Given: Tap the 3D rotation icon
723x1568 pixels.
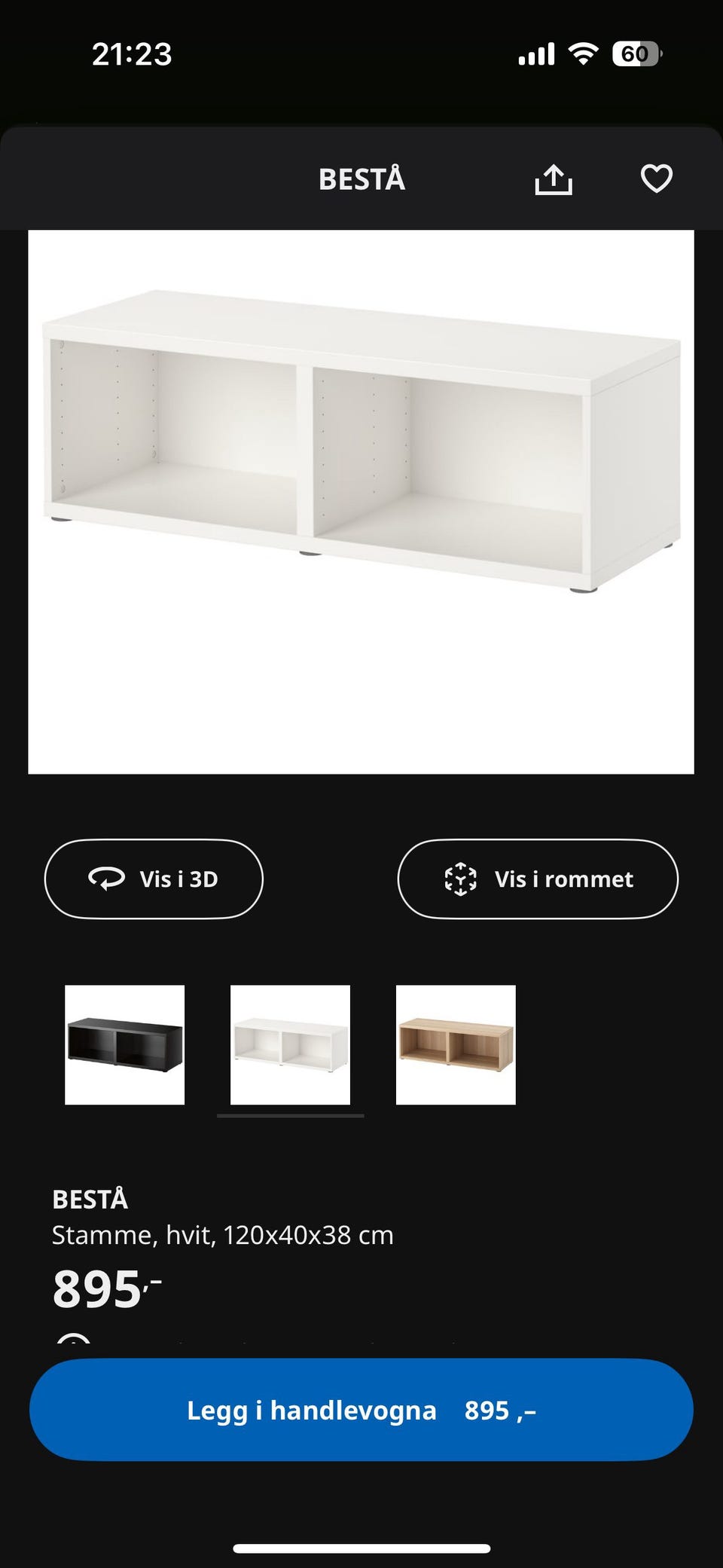Looking at the screenshot, I should [106, 879].
